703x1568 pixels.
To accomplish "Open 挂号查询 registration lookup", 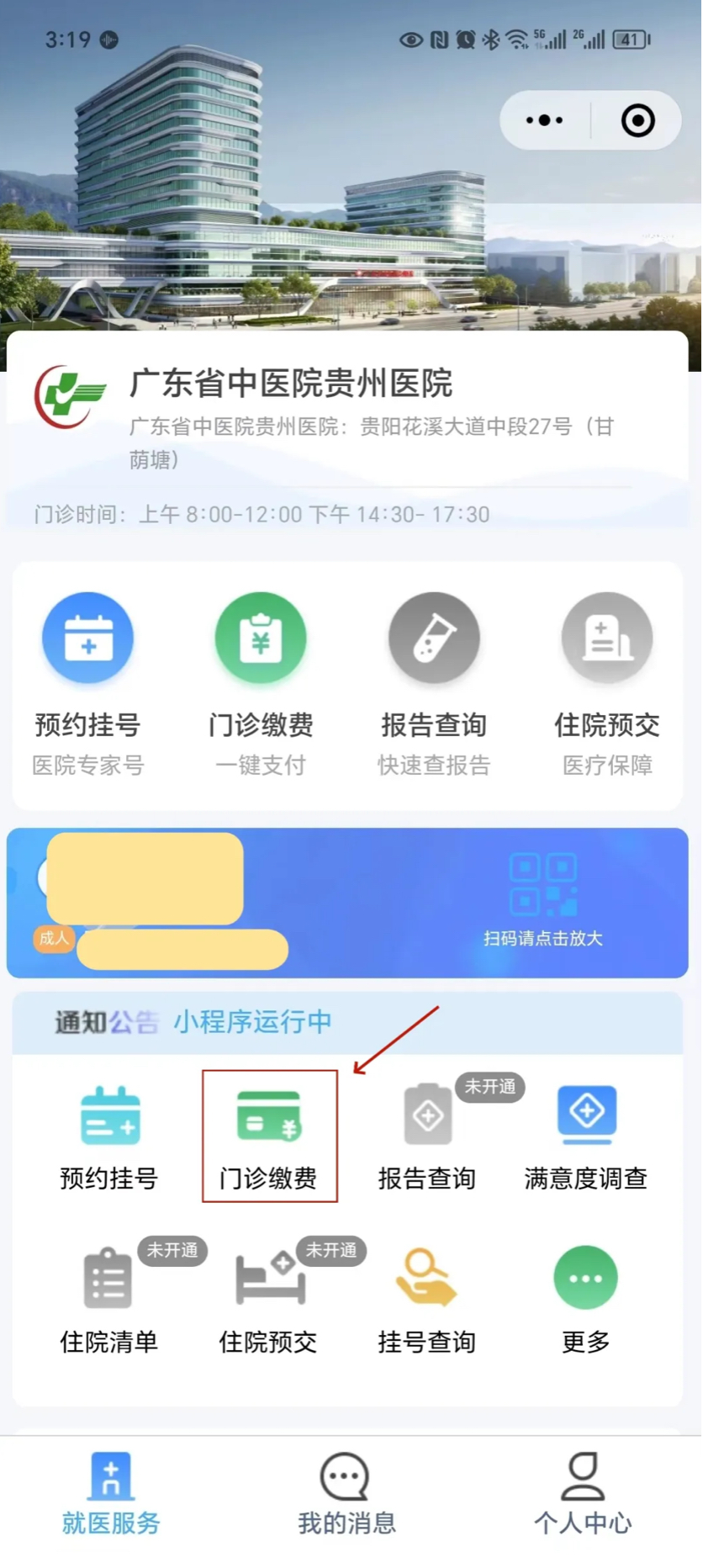I will [427, 1298].
